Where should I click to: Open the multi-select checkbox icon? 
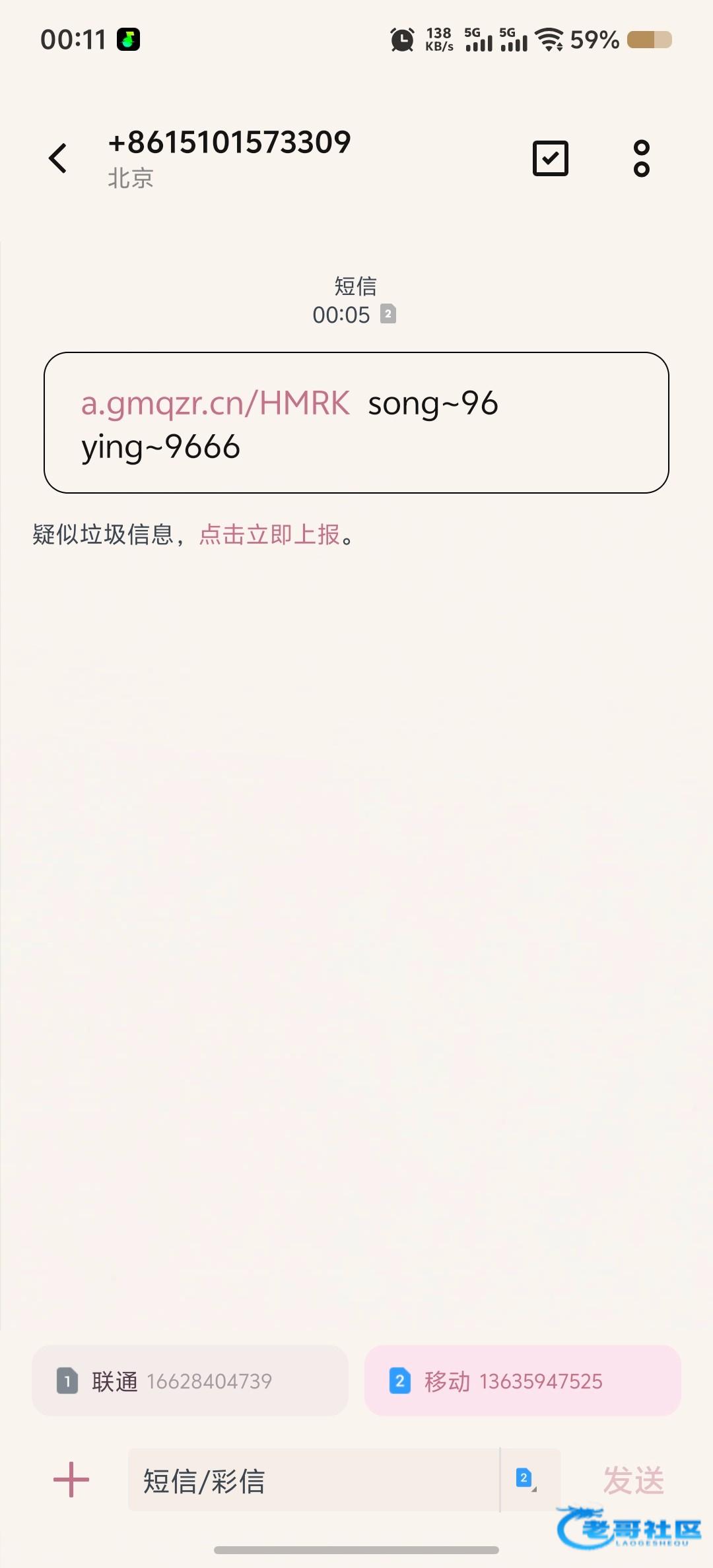coord(550,158)
